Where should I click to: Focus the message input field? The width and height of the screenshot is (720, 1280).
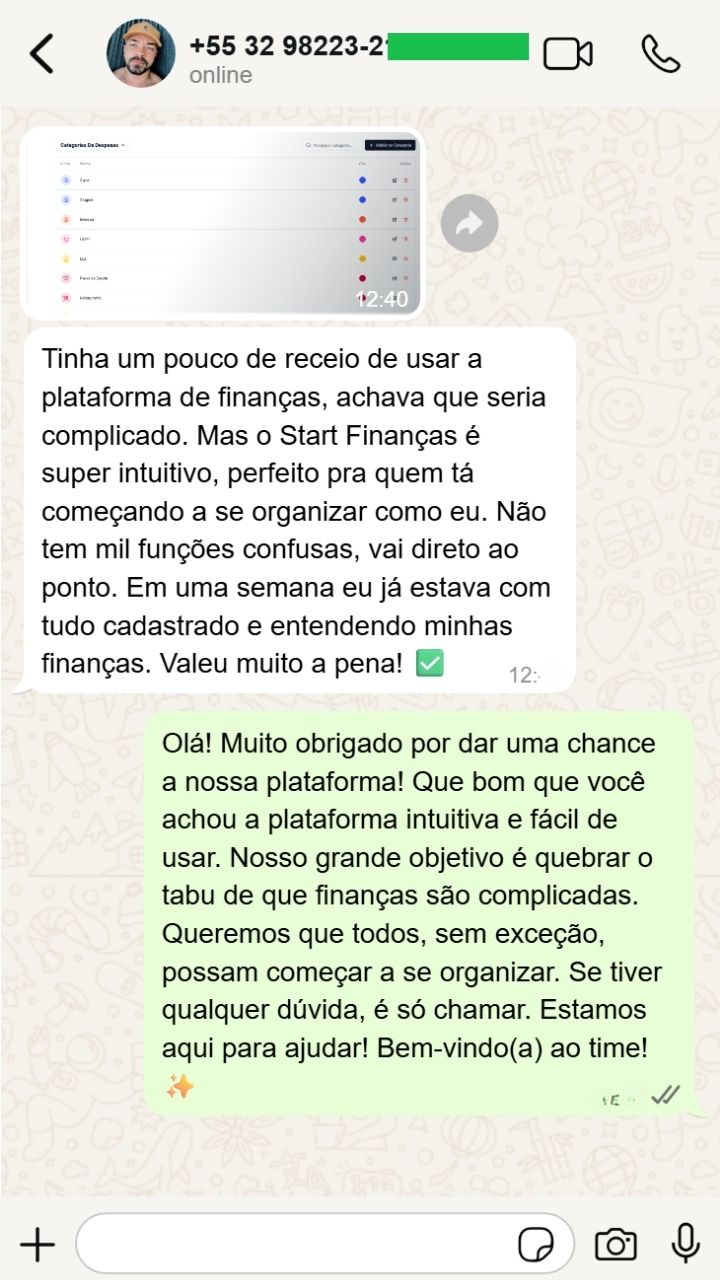[295, 1245]
